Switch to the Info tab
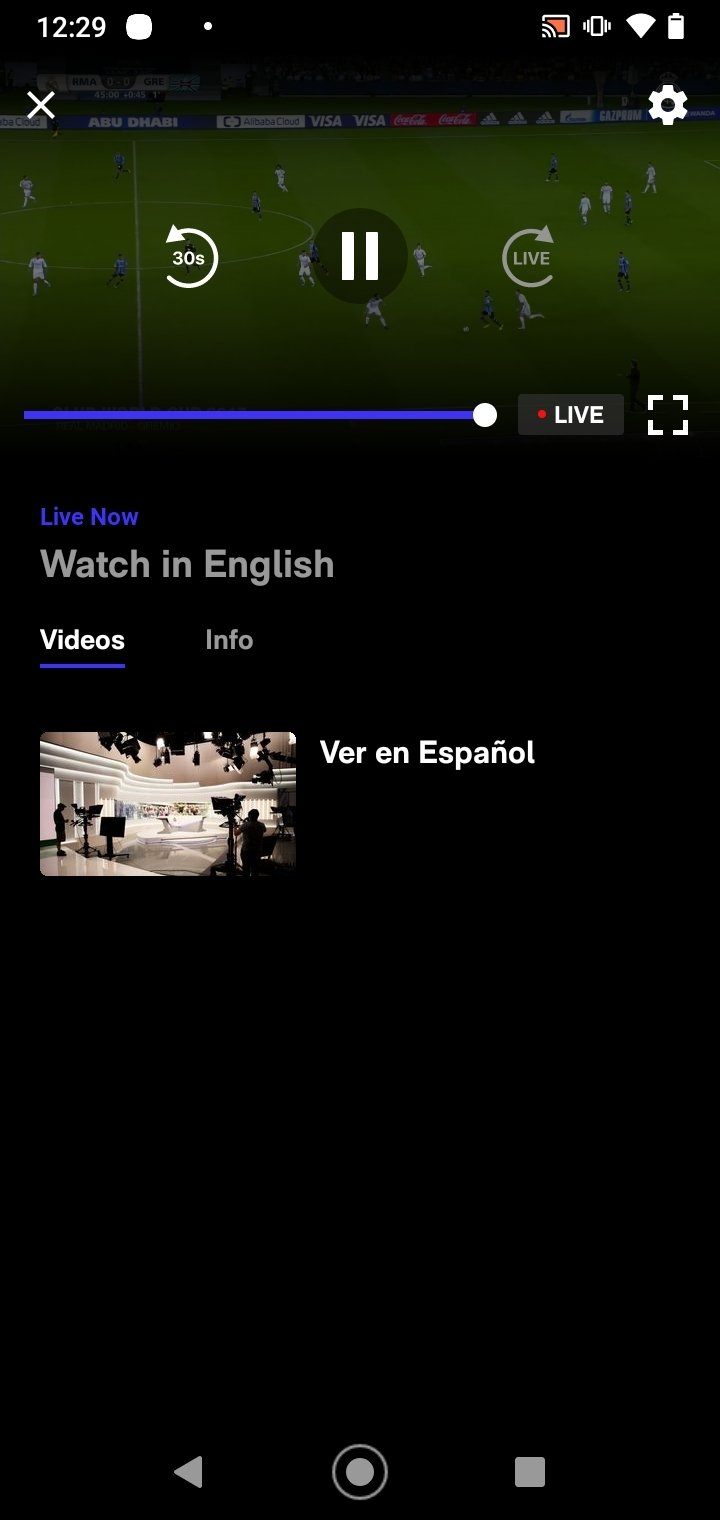Viewport: 720px width, 1520px height. 229,640
